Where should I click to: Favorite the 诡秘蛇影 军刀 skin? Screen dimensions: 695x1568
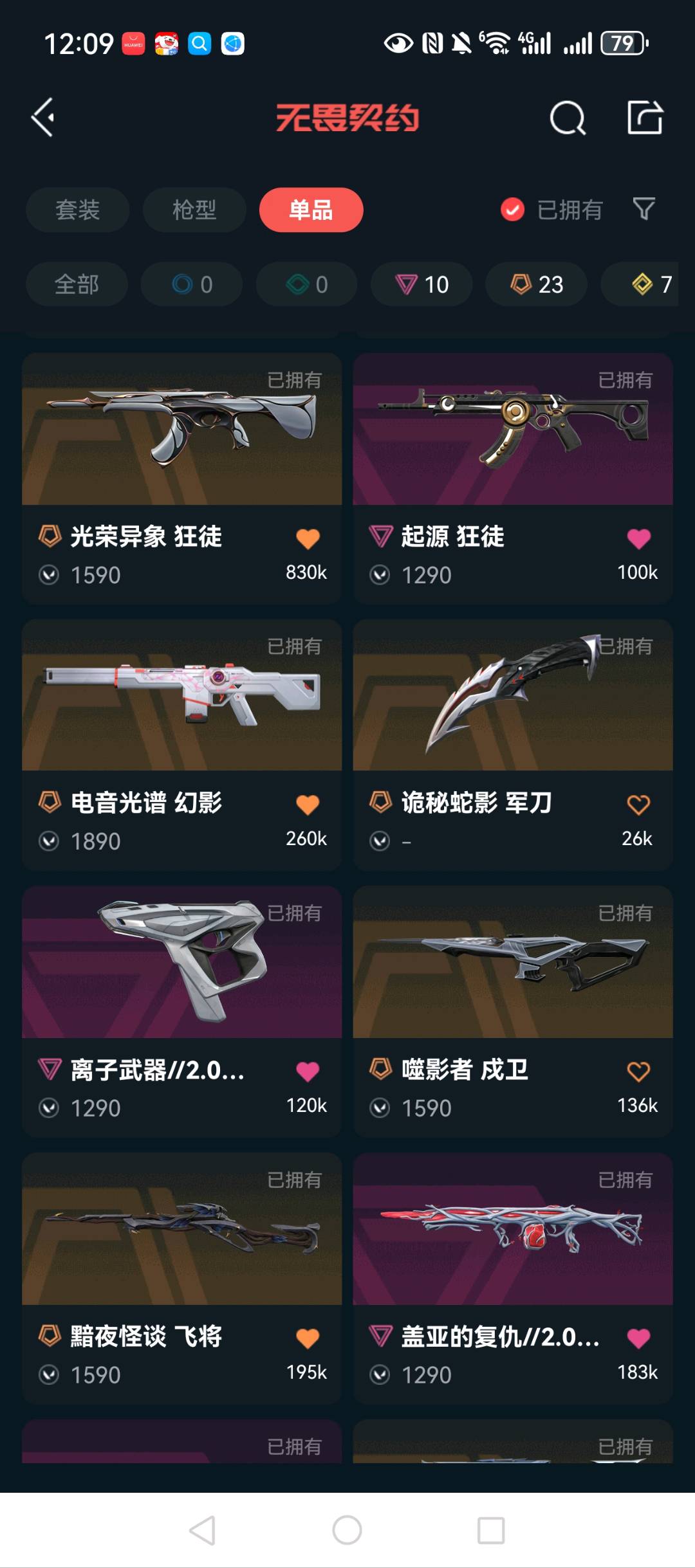pos(638,805)
